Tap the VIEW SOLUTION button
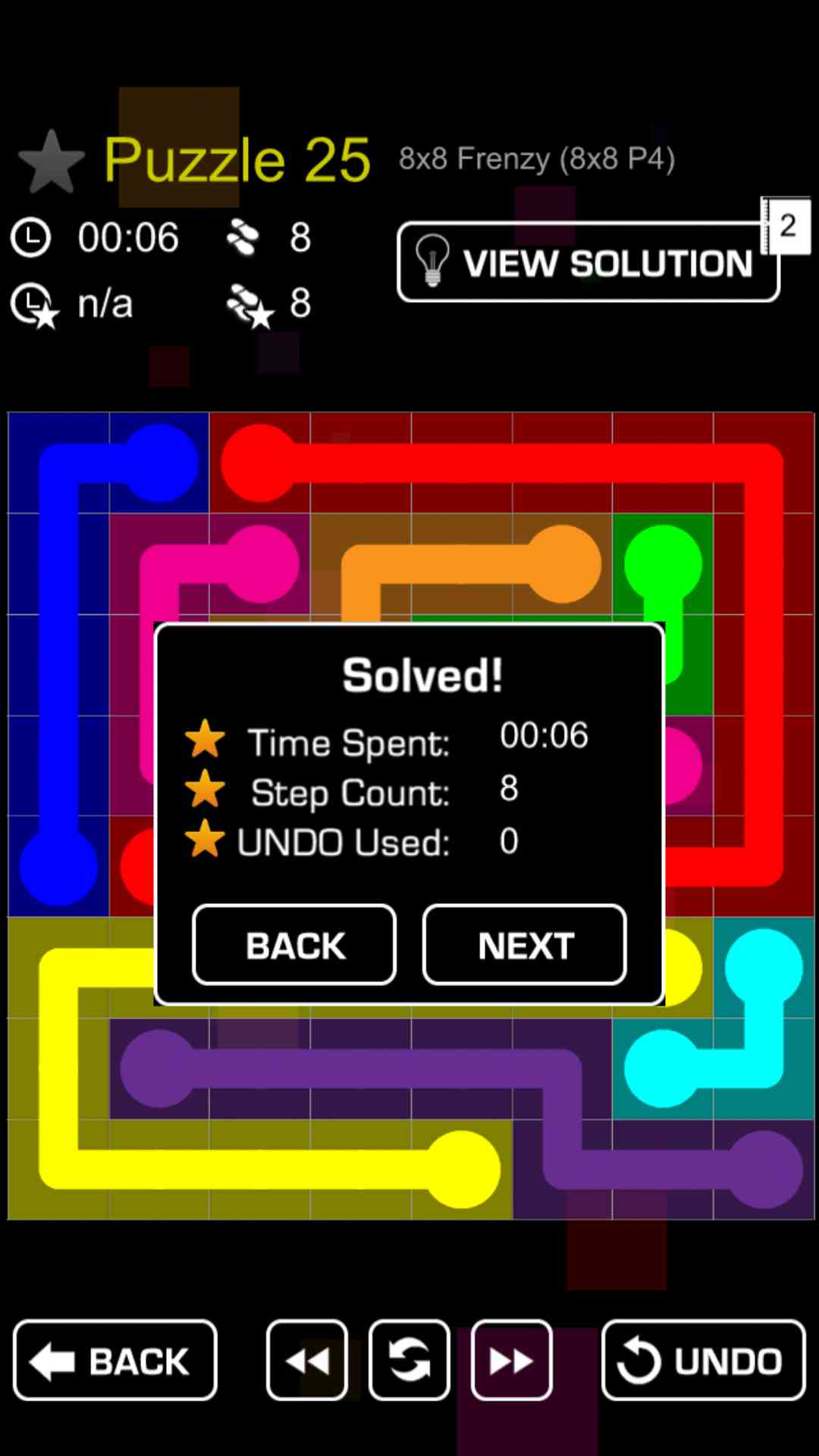This screenshot has width=819, height=1456. pos(588,262)
